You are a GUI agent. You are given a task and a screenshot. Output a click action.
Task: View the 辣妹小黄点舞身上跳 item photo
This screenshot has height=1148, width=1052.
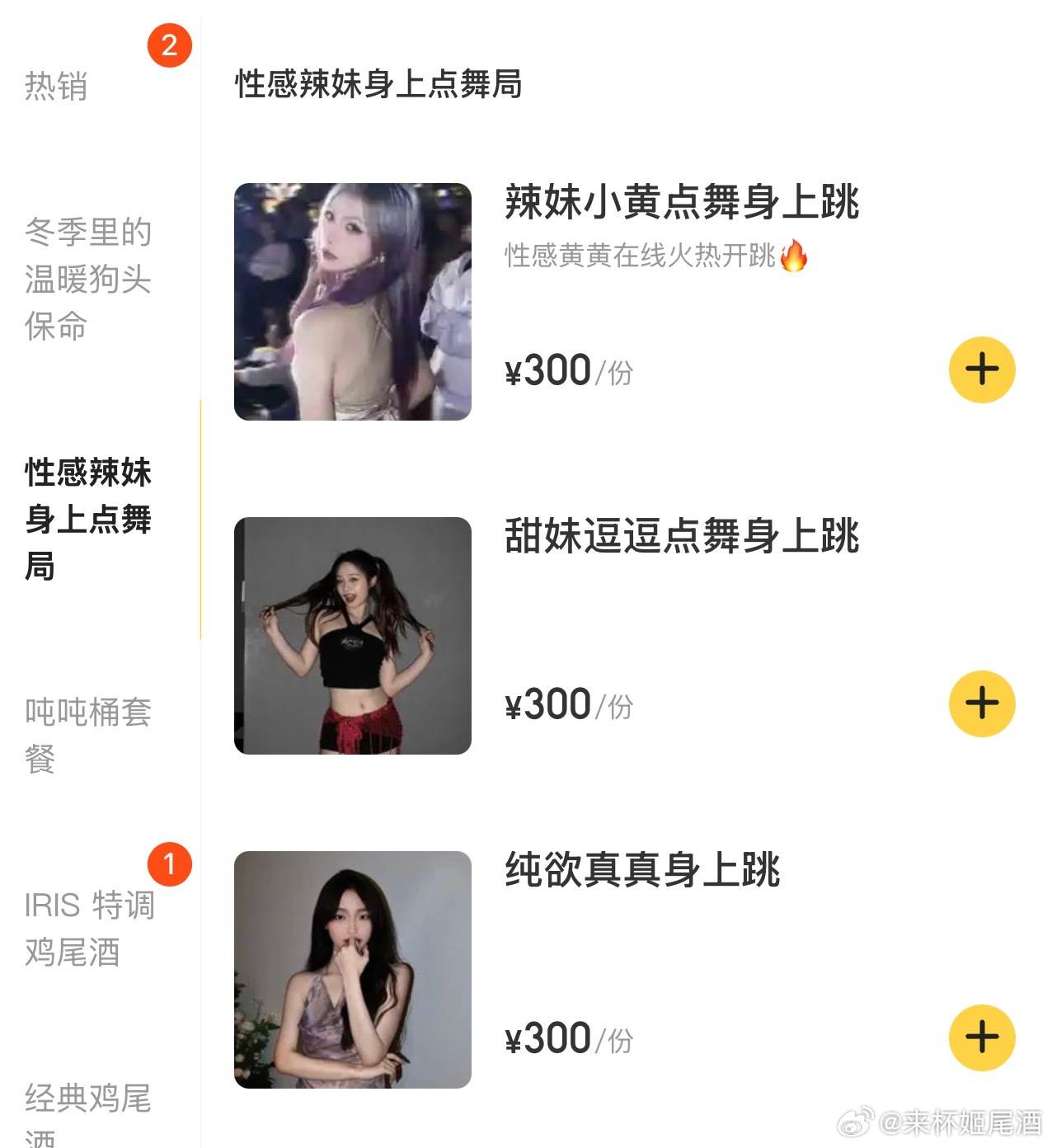(353, 302)
